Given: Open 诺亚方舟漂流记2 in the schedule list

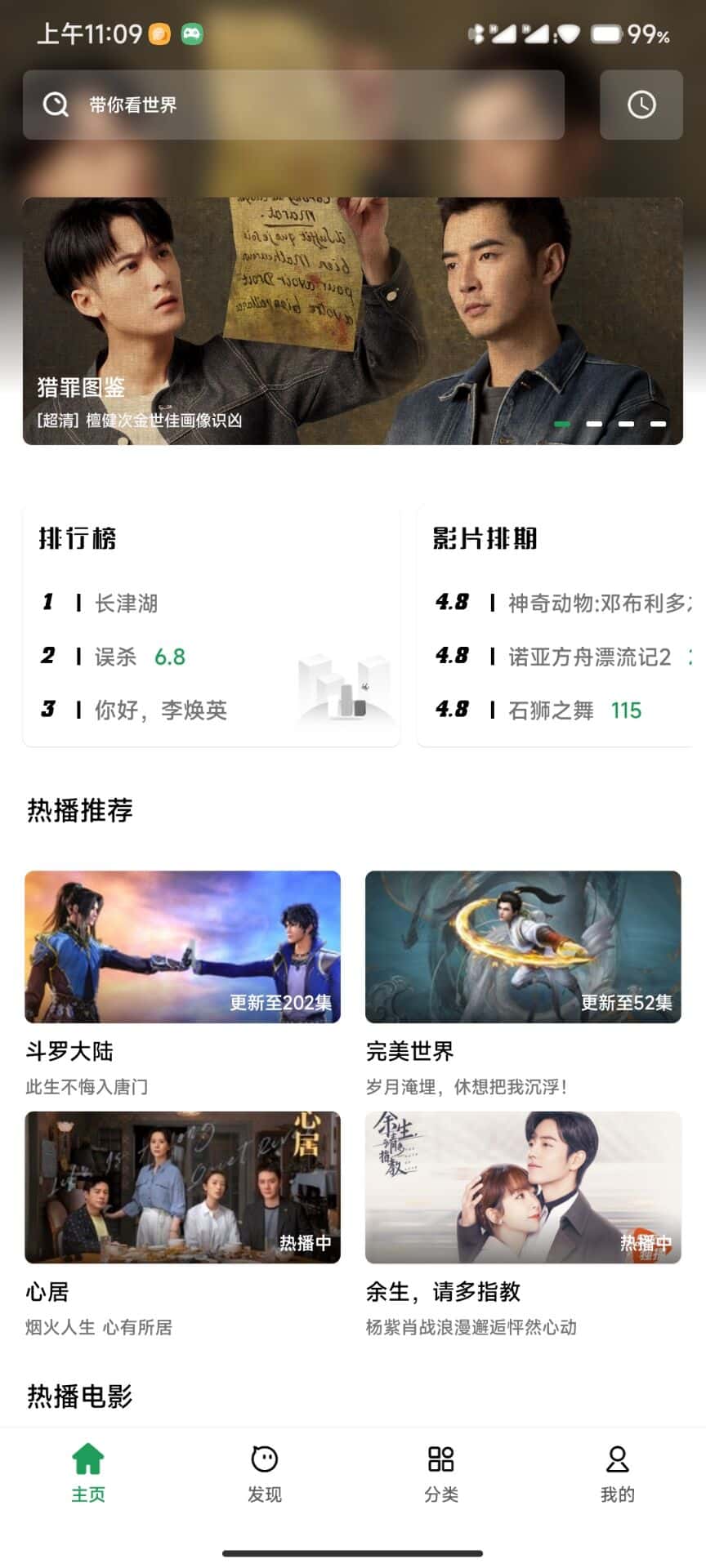Looking at the screenshot, I should (589, 657).
